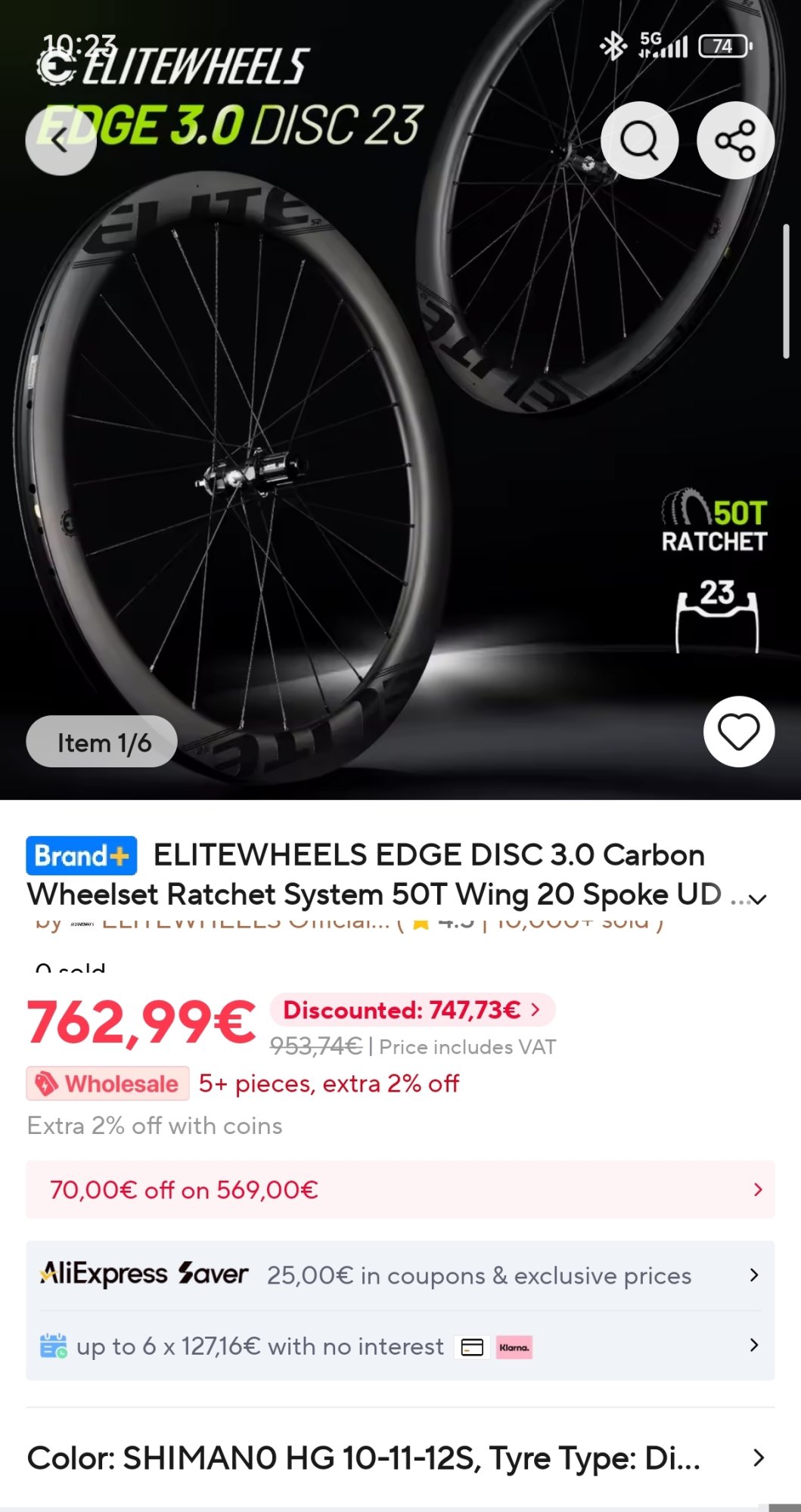View the Discounted 747,73€ price details
Viewport: 801px width, 1512px height.
pos(412,1010)
